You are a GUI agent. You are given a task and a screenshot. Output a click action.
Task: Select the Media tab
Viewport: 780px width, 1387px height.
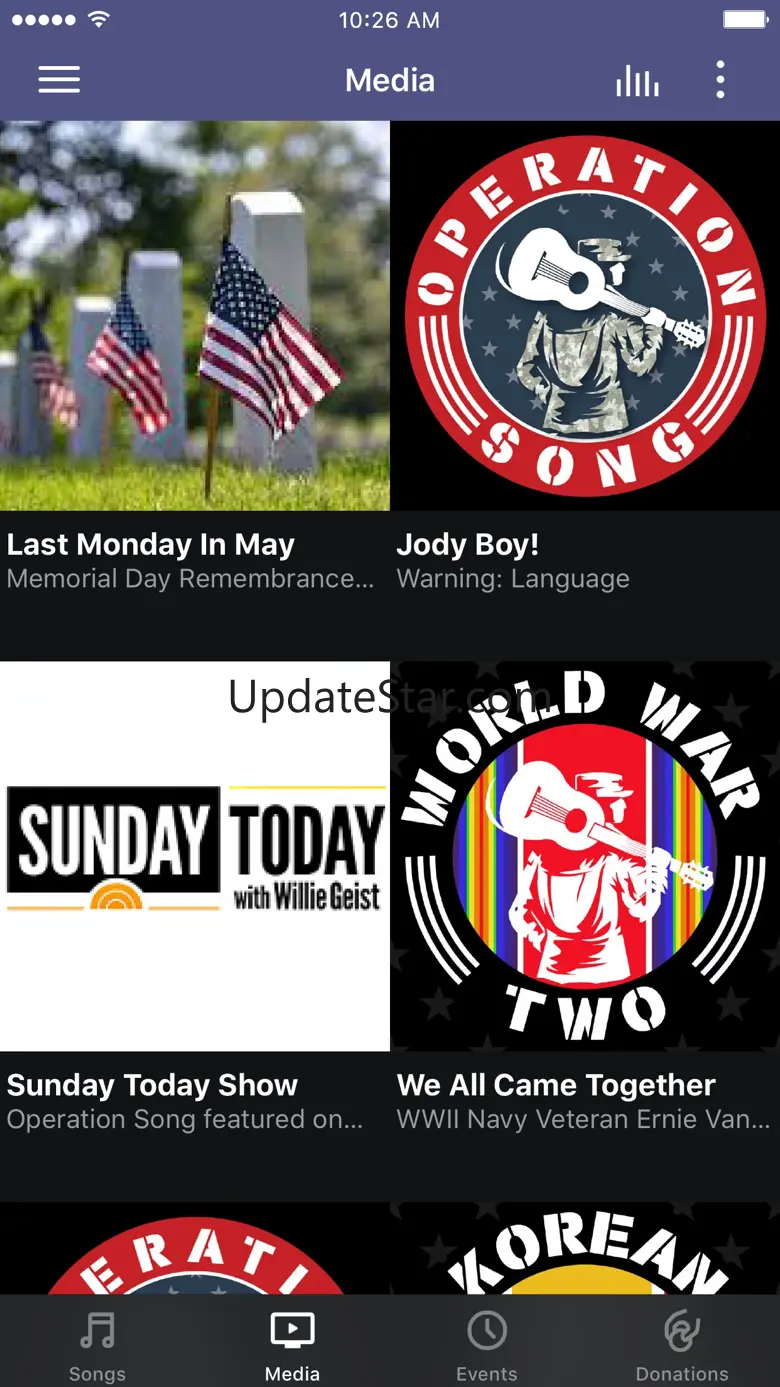tap(292, 1344)
